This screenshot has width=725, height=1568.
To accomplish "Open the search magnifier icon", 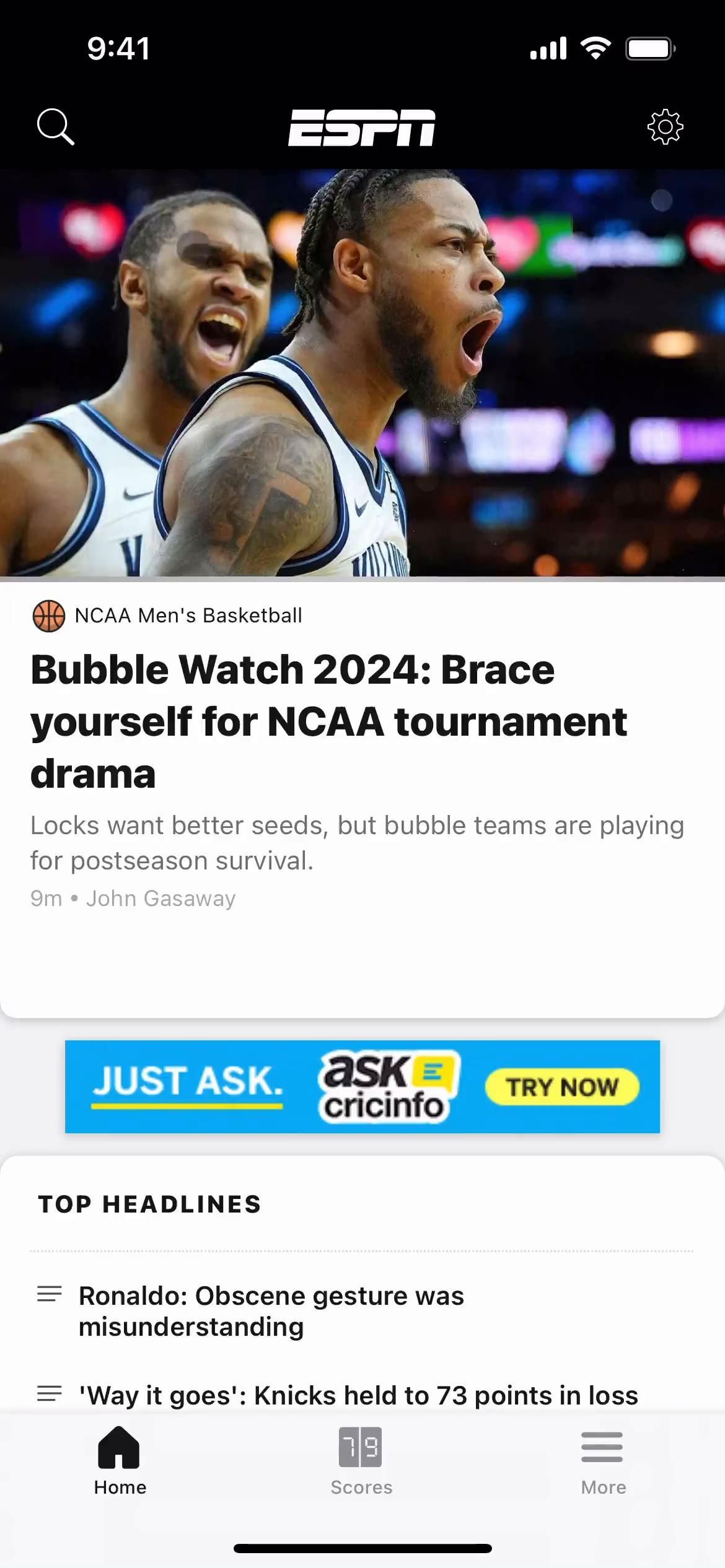I will 56,127.
